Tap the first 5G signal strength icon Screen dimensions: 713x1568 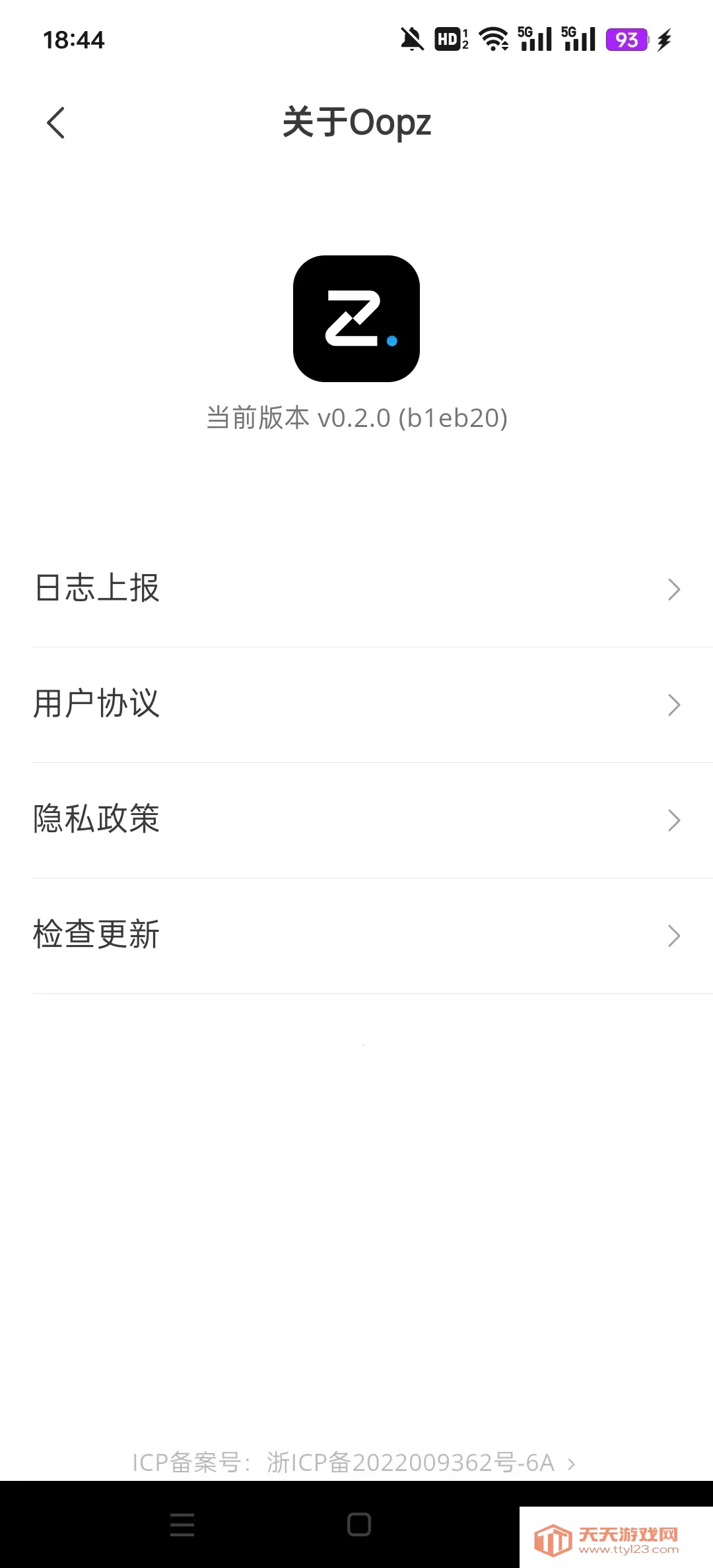[x=535, y=40]
